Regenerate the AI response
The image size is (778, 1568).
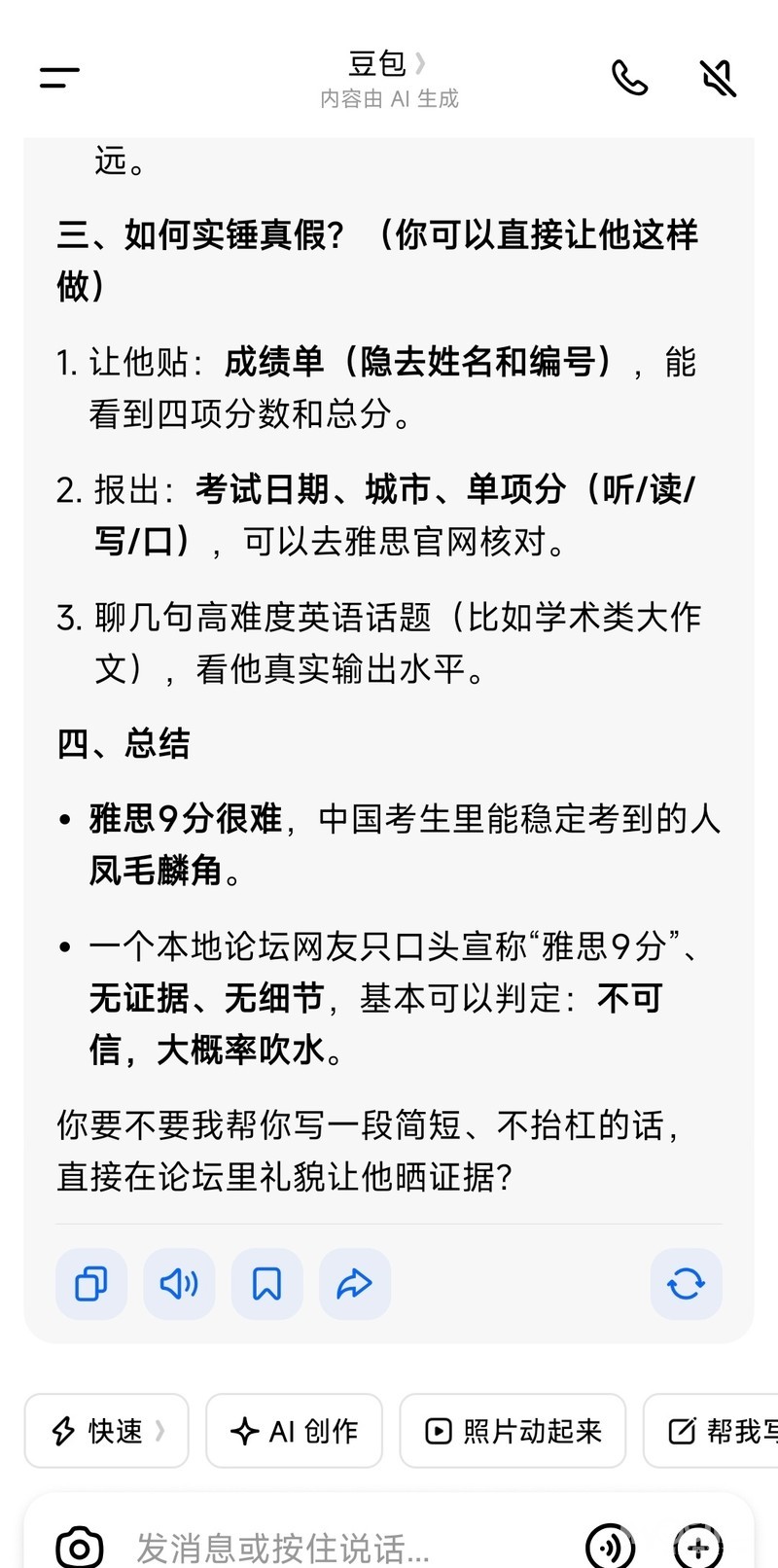(x=687, y=1284)
